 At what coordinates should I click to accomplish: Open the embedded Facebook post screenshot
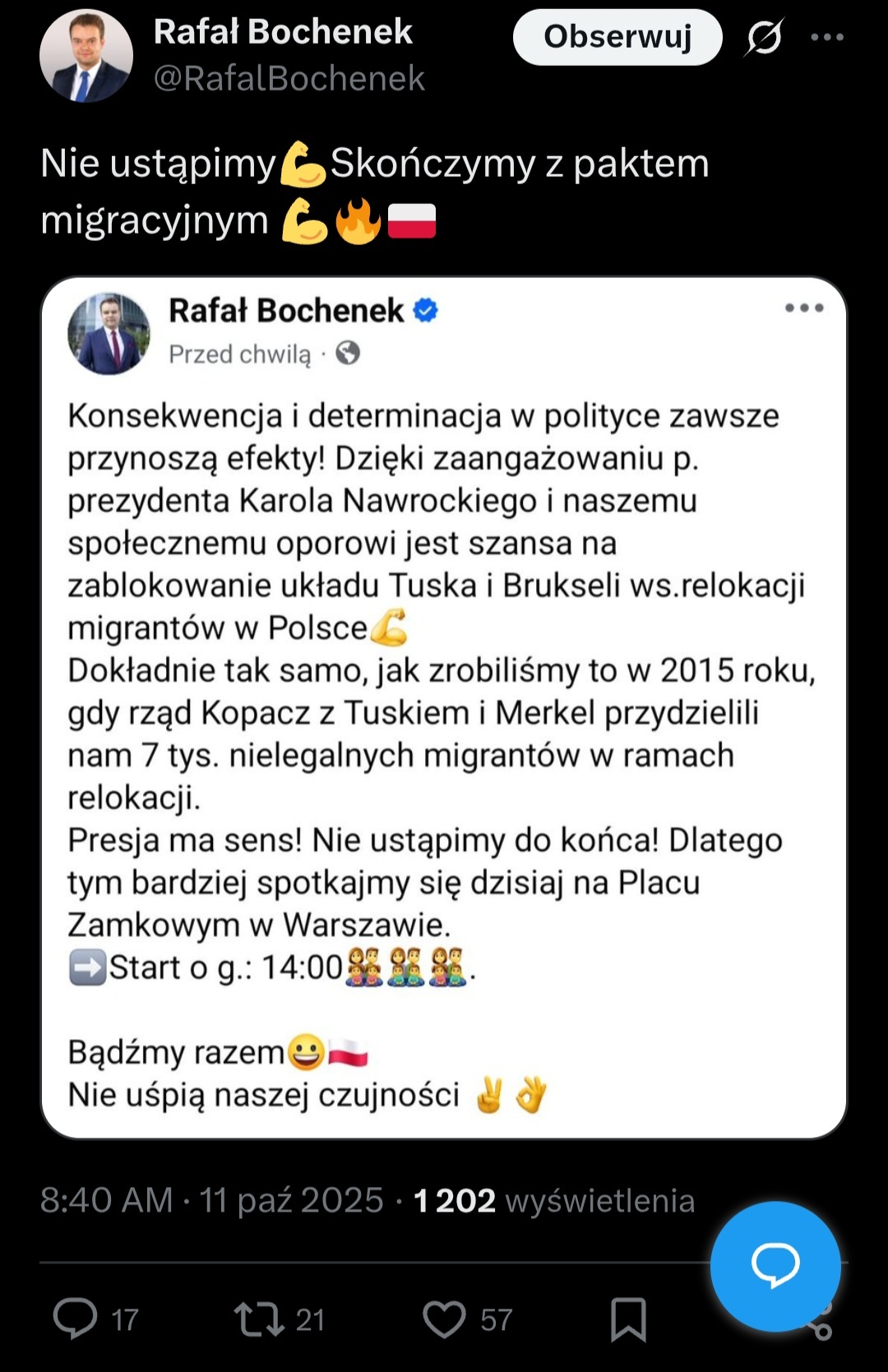(443, 707)
